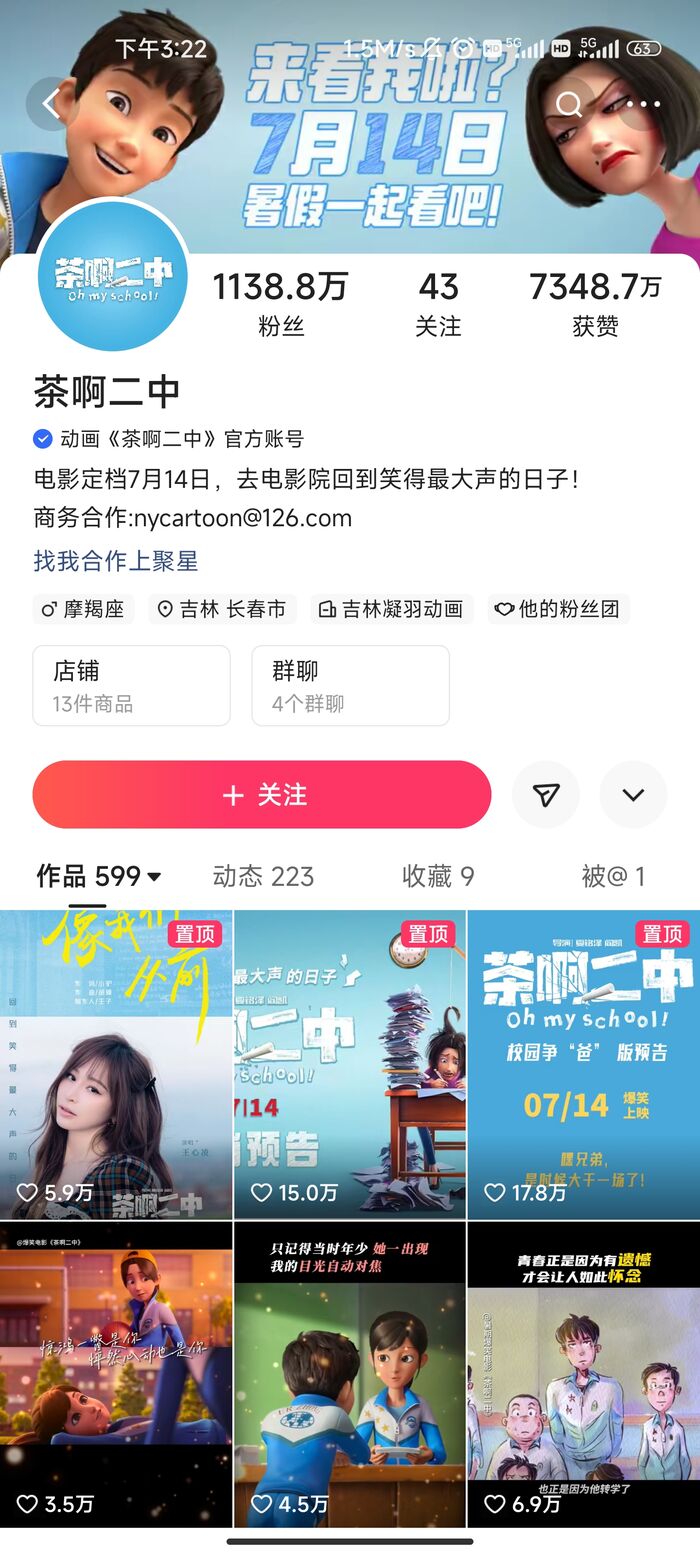
Task: Tap the 找我合作上聚星 link
Action: pos(116,561)
